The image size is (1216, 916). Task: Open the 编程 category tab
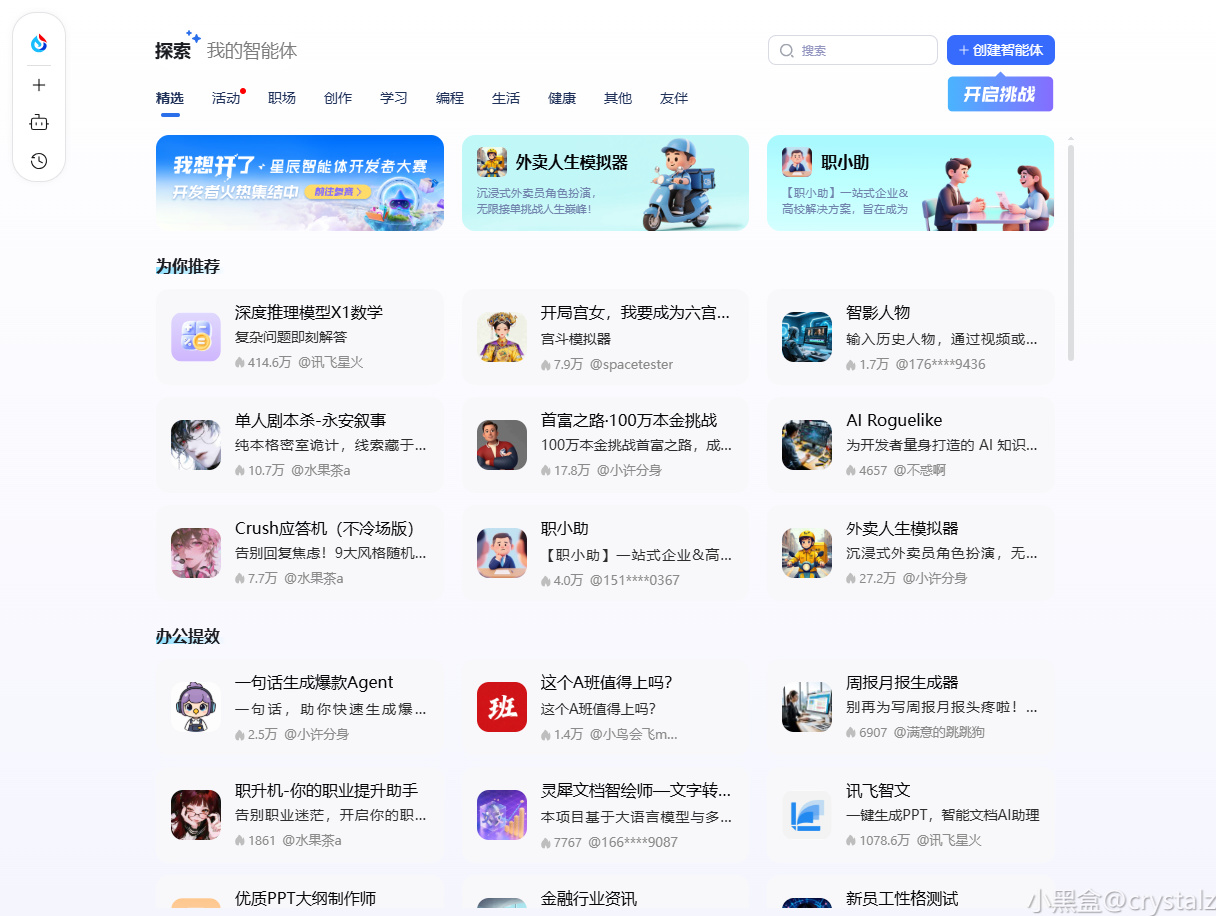(x=450, y=98)
